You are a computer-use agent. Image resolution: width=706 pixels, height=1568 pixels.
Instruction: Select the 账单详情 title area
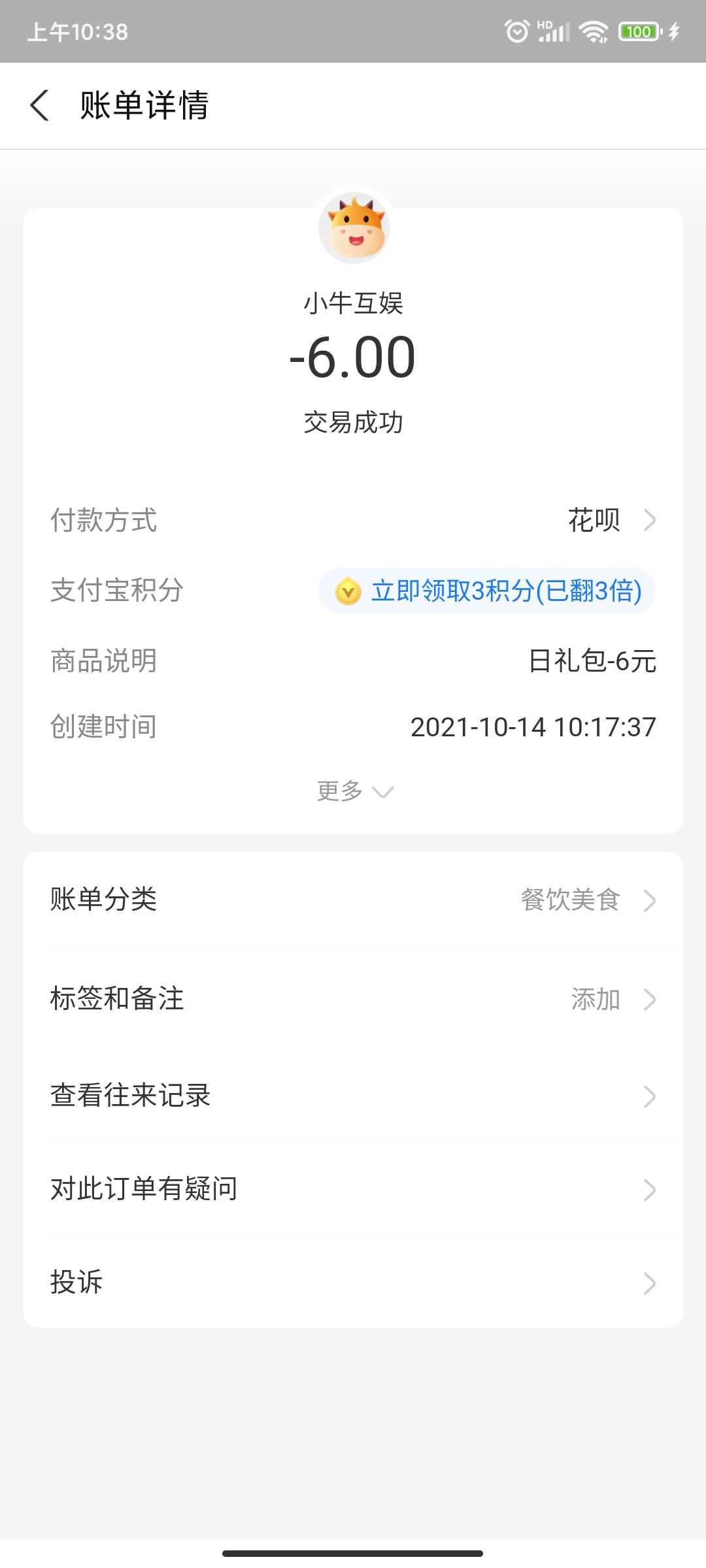click(145, 106)
